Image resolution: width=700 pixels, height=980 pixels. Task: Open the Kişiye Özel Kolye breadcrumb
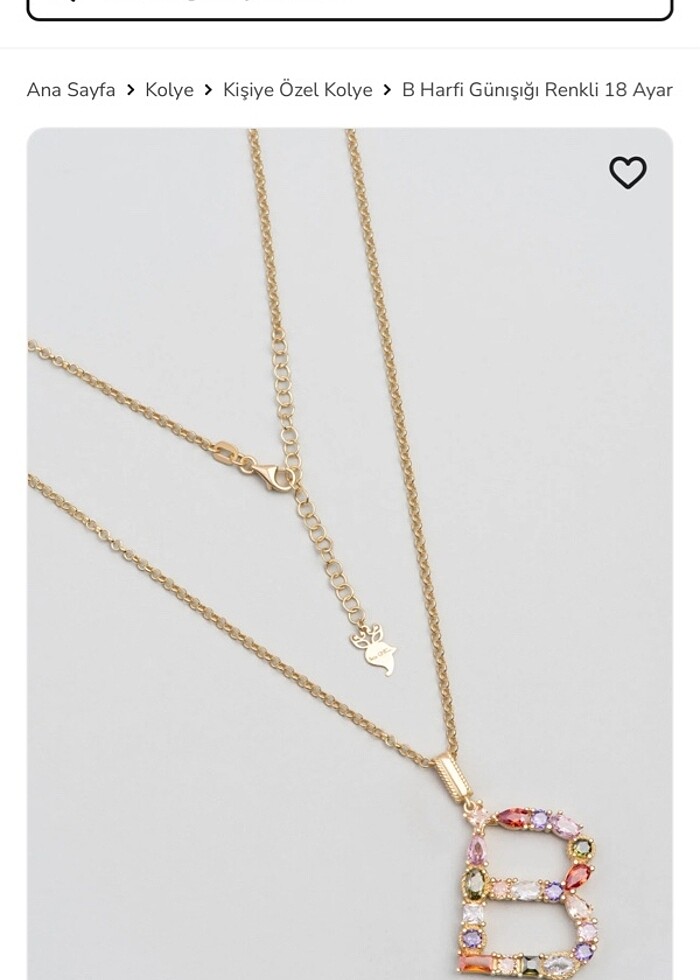297,90
